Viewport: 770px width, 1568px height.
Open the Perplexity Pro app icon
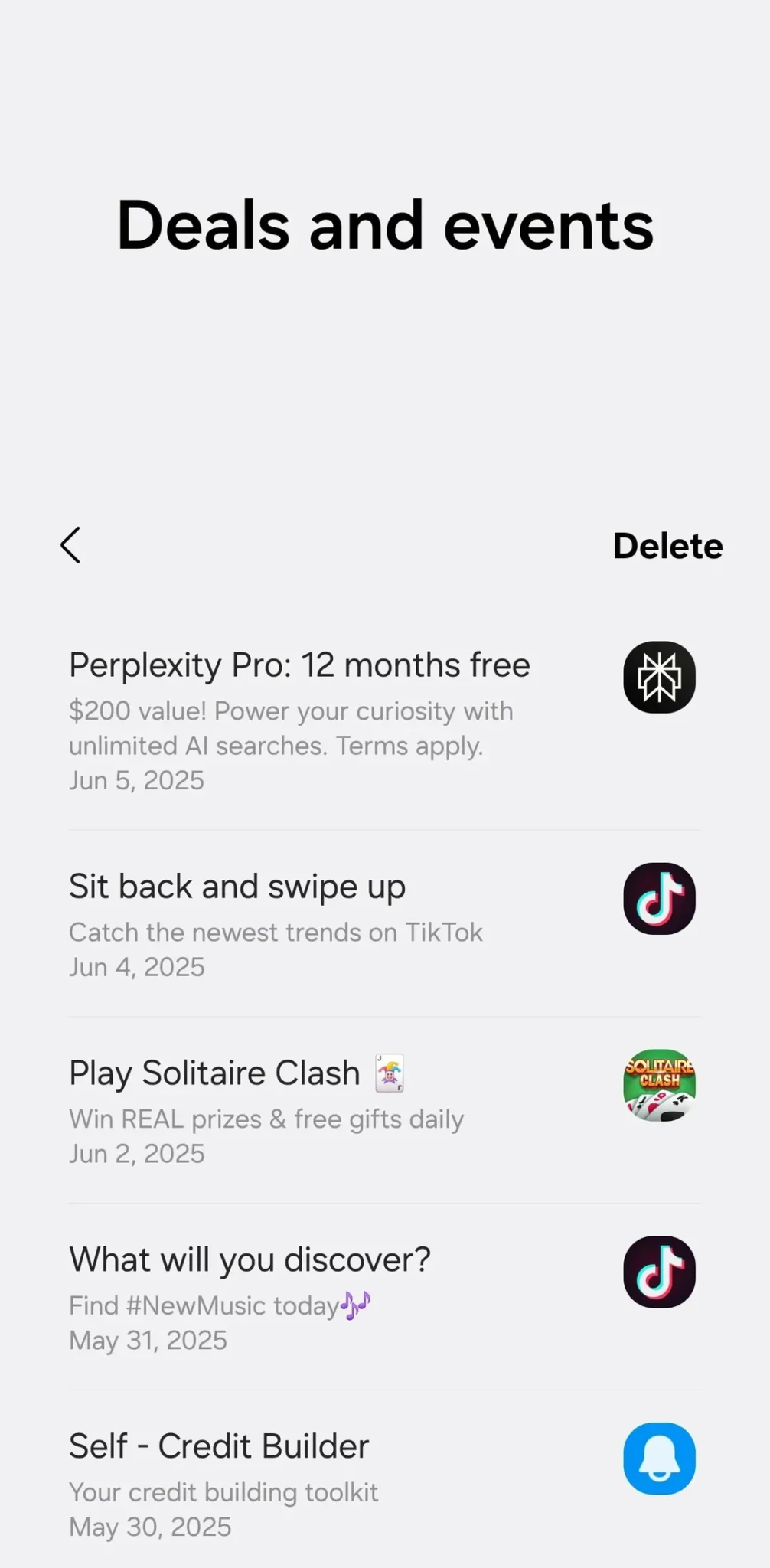(659, 678)
